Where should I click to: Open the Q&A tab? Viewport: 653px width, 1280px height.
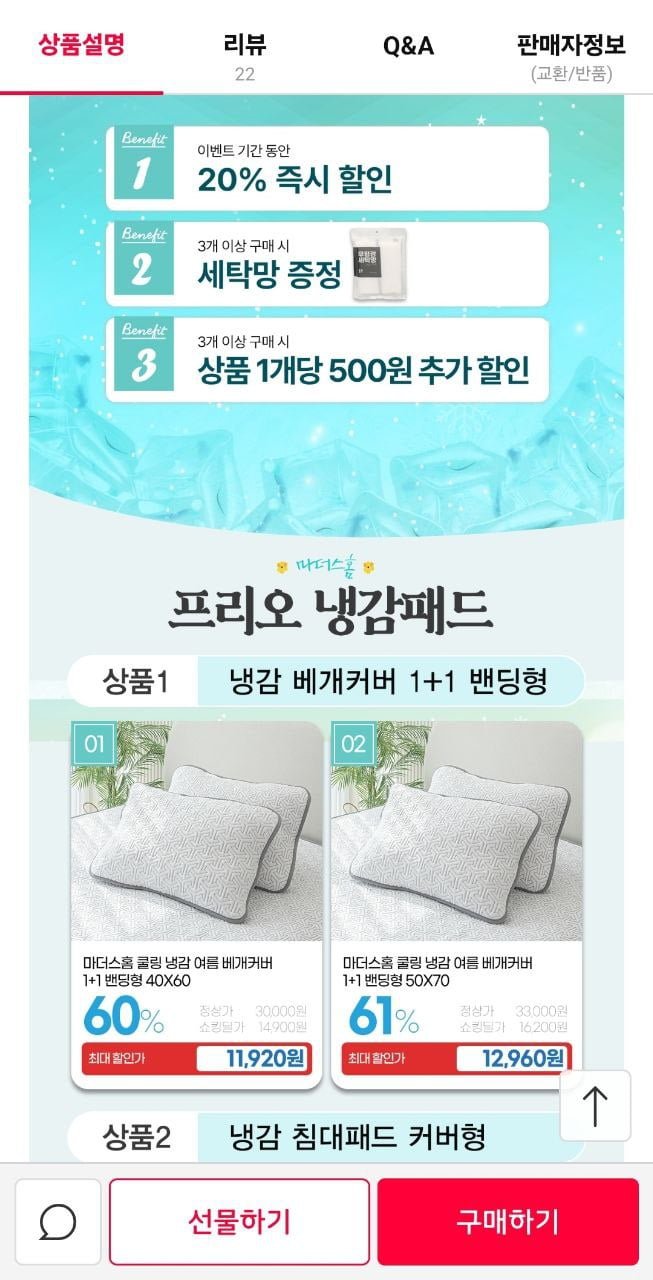pyautogui.click(x=408, y=47)
